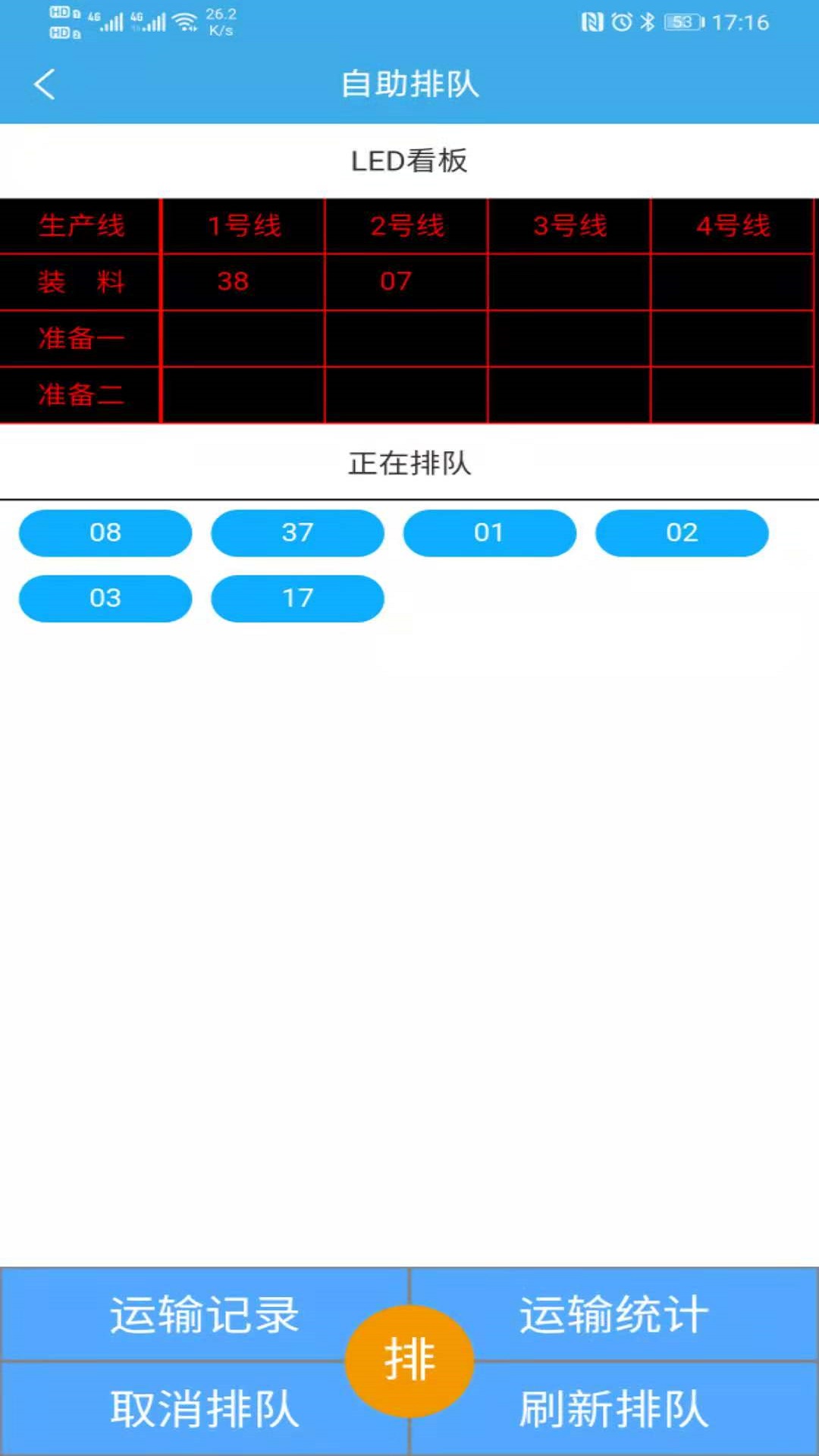Tap 38 under 1号线 loading row
This screenshot has height=1456, width=819.
click(231, 281)
